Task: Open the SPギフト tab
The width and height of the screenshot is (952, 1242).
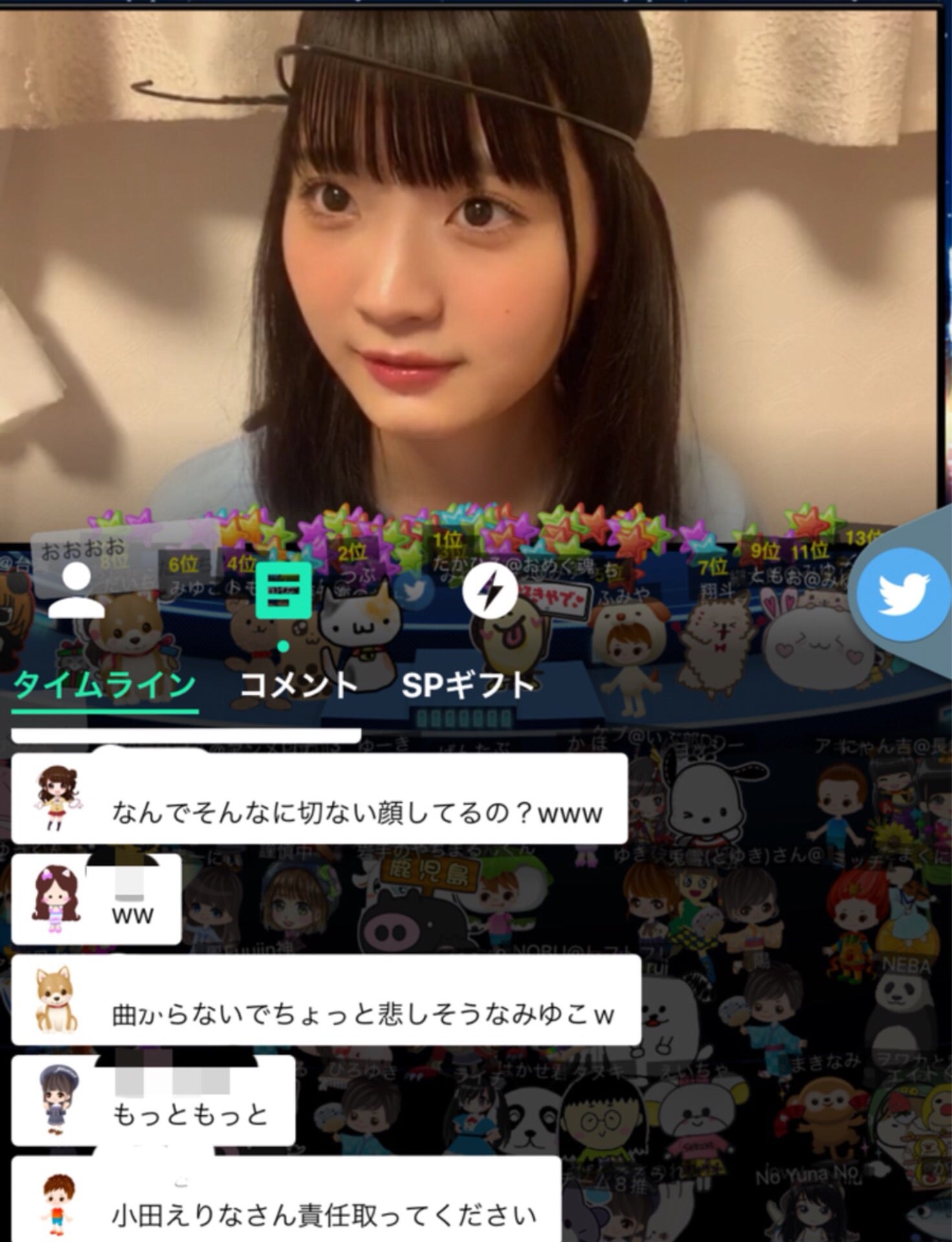Action: [468, 686]
